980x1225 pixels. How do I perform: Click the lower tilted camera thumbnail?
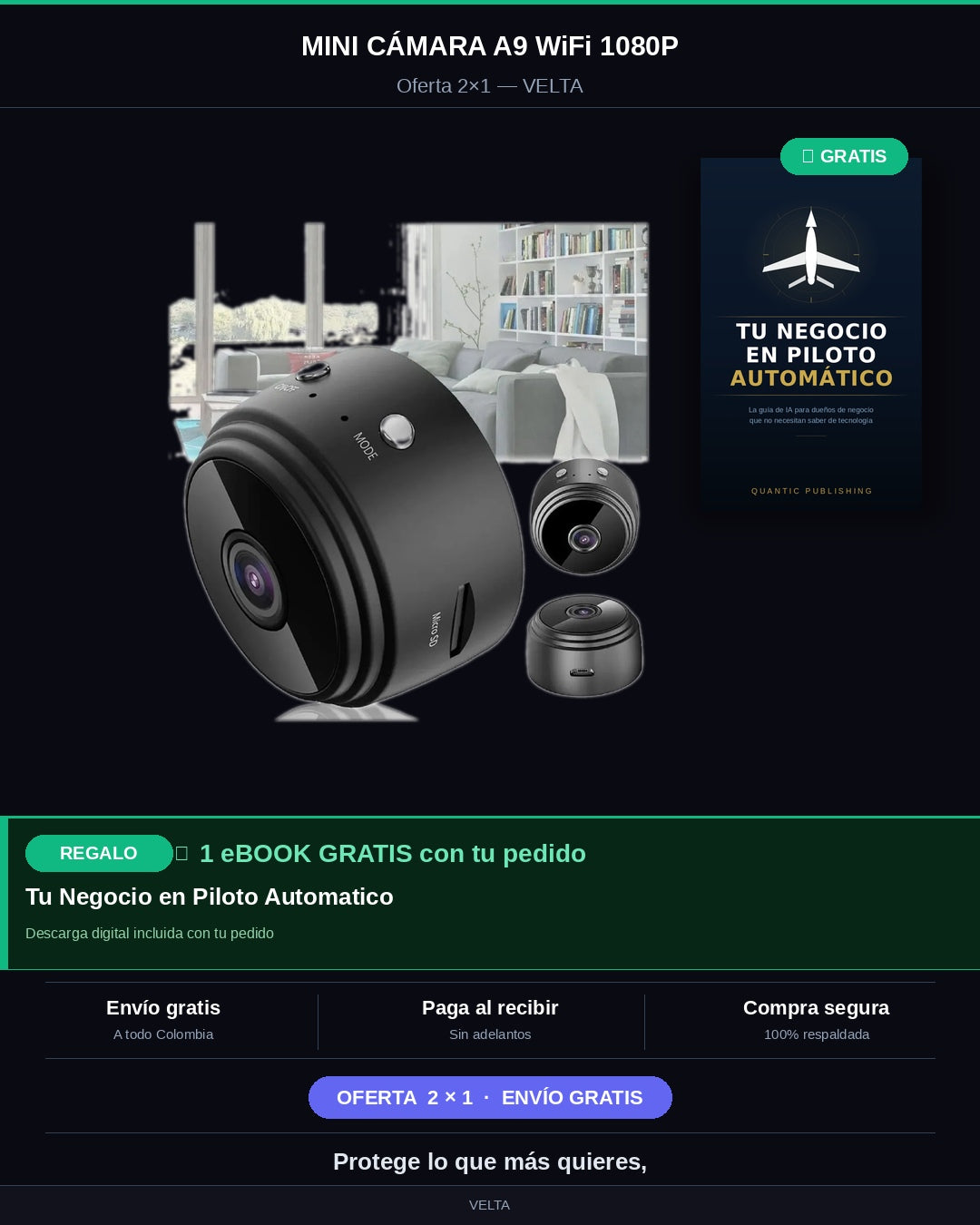pos(585,644)
